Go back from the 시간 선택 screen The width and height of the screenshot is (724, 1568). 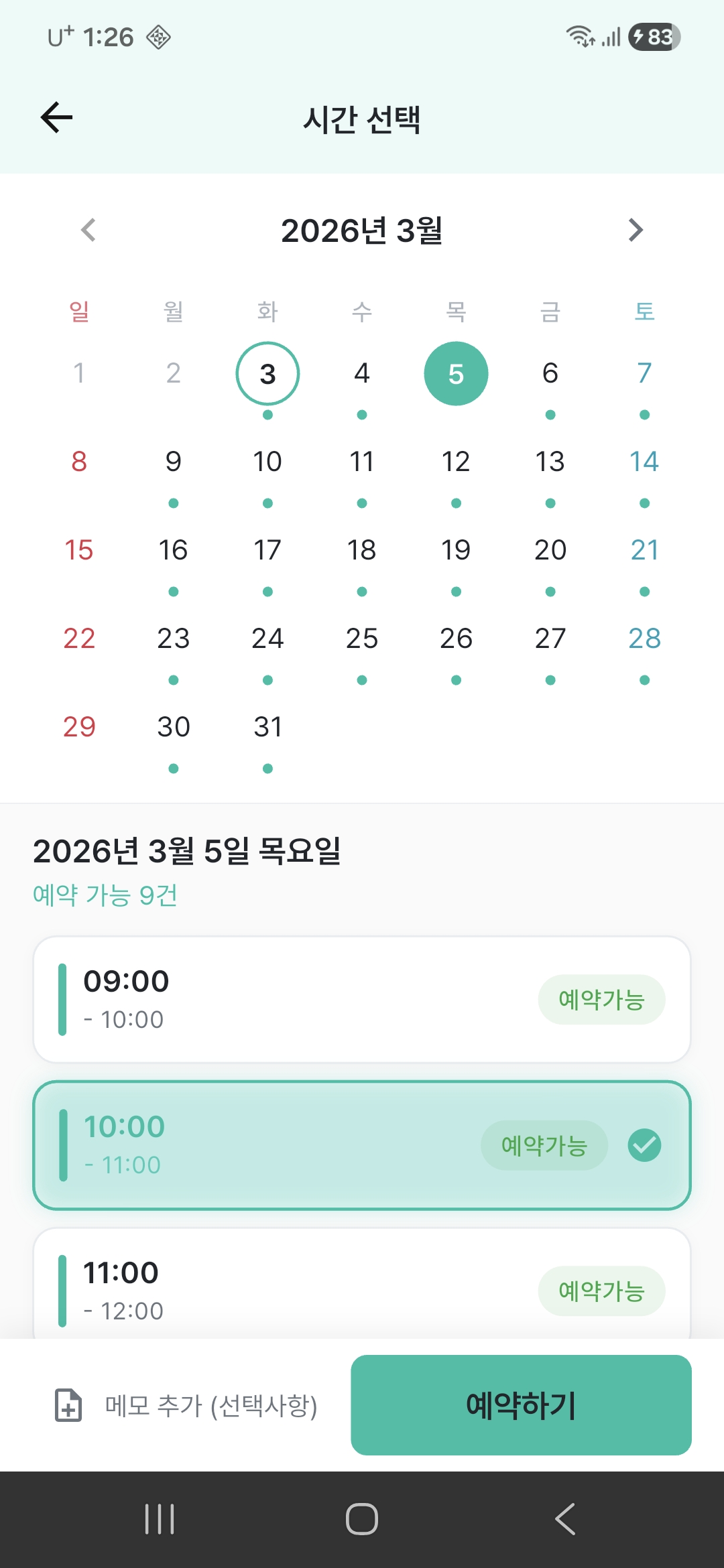57,118
